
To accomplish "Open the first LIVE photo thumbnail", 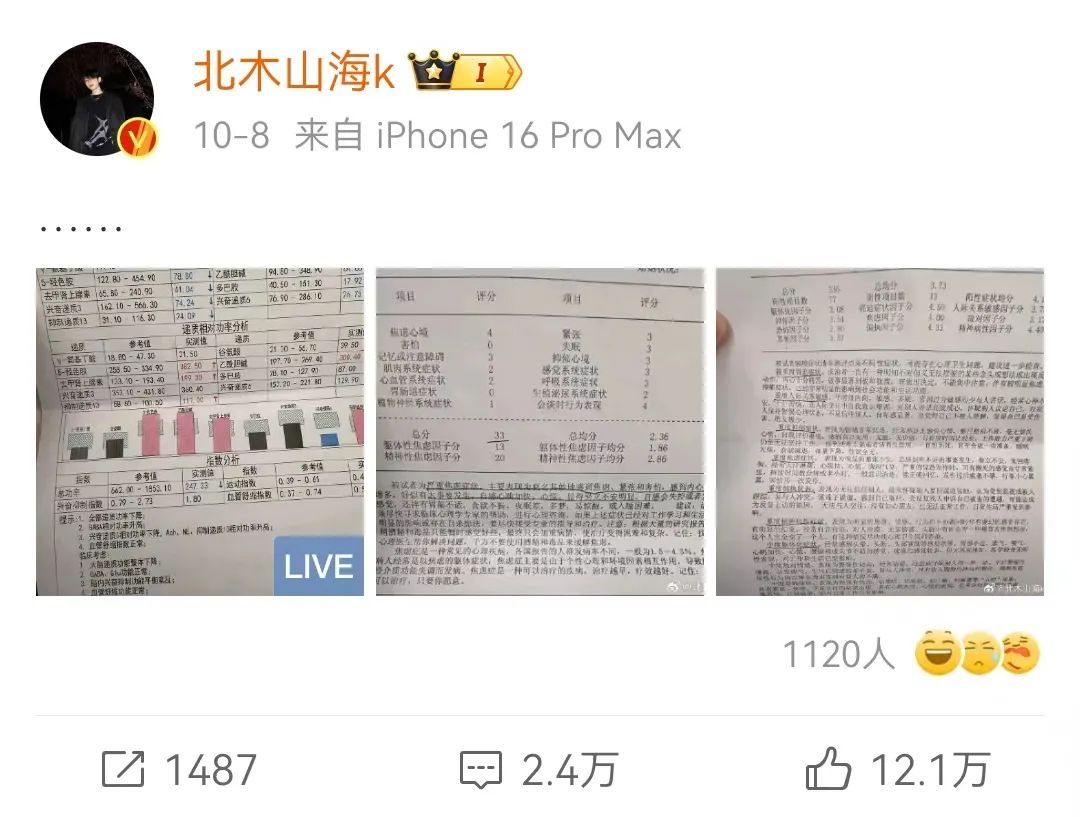I will [x=200, y=431].
